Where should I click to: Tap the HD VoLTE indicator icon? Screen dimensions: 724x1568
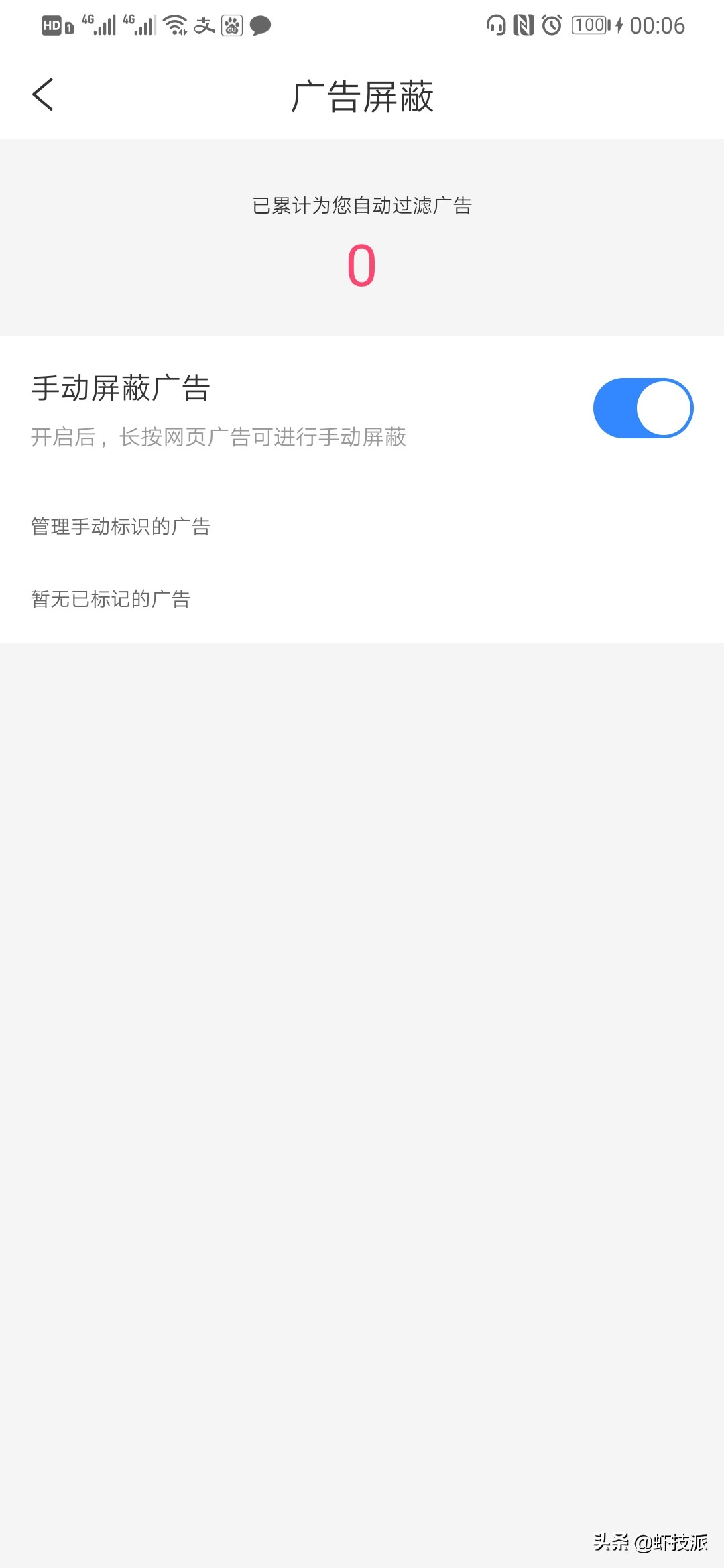[50, 25]
